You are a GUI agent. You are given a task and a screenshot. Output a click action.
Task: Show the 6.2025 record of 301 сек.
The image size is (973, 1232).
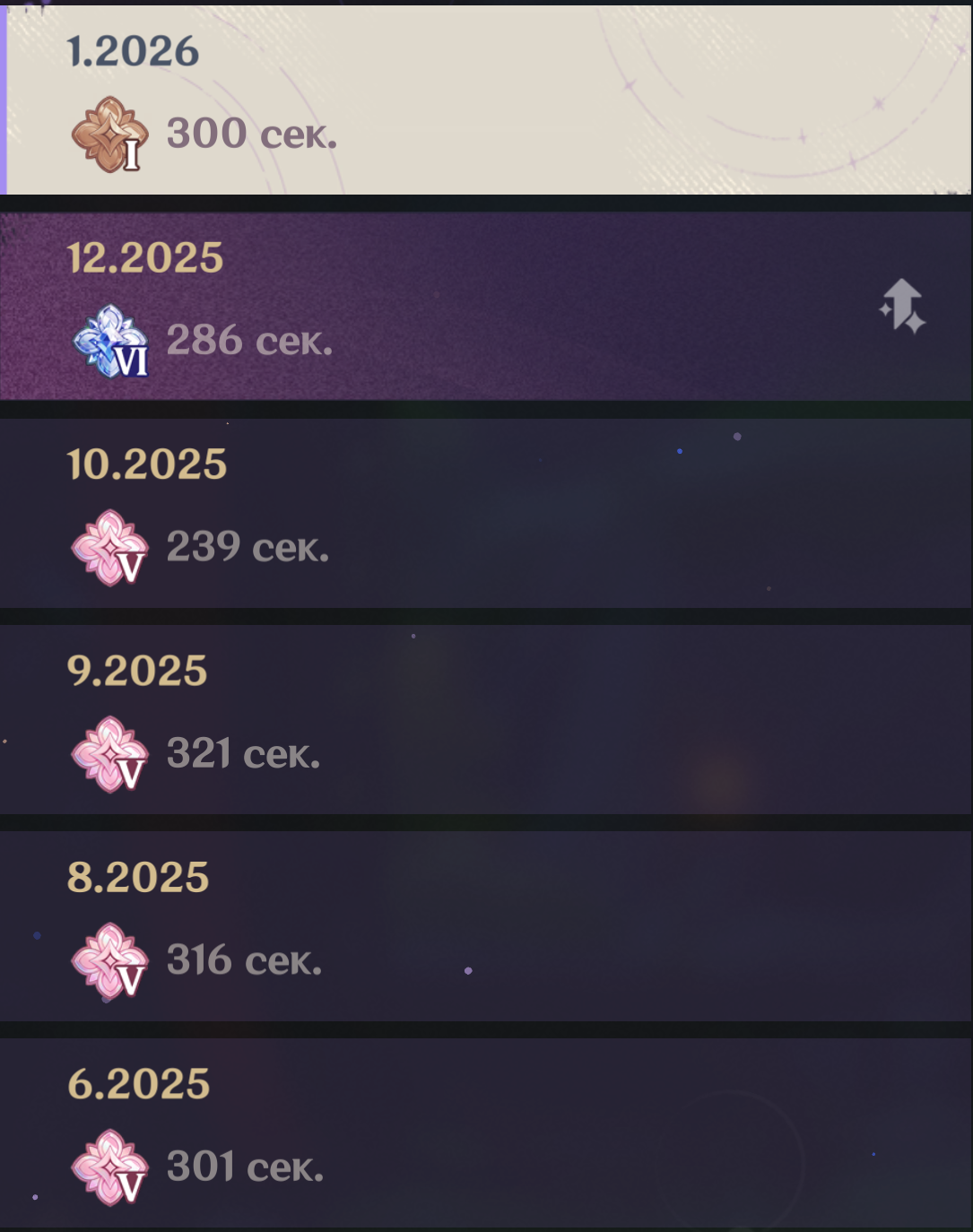click(486, 1132)
